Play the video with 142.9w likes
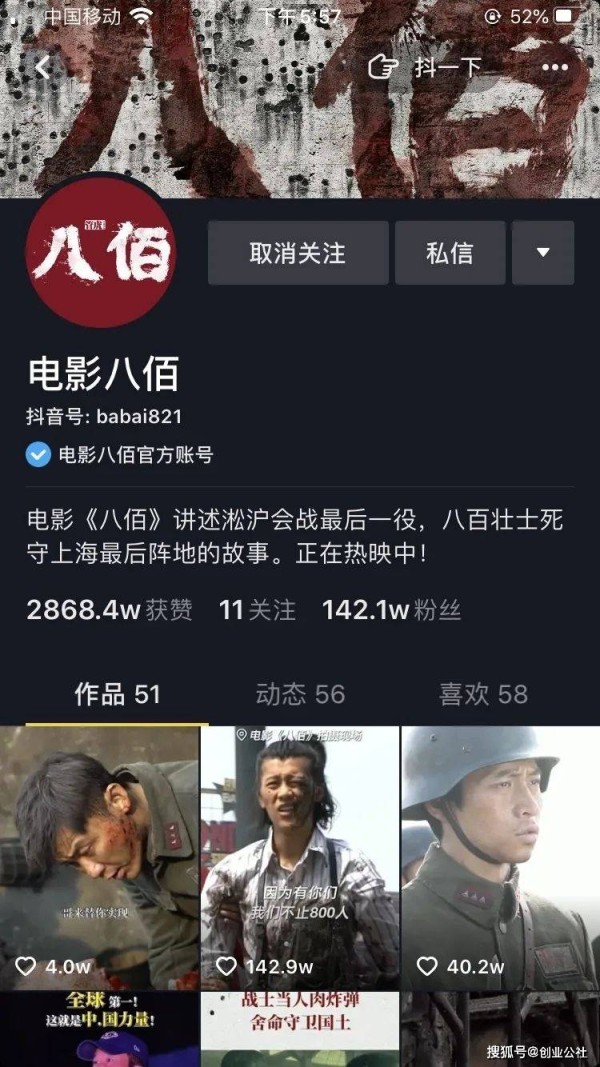This screenshot has height=1067, width=600. point(300,855)
